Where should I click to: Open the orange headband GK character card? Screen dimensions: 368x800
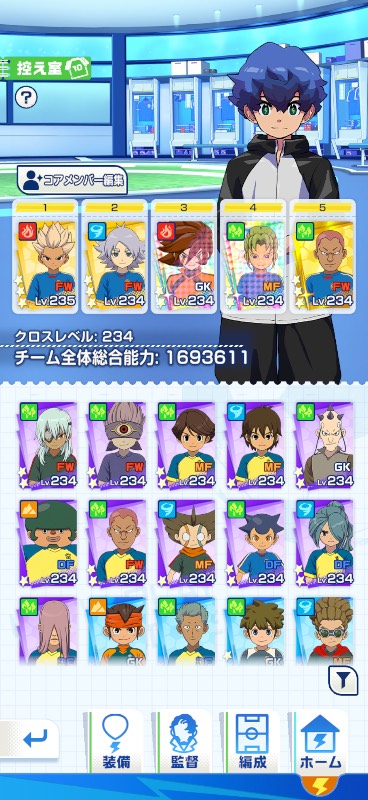tap(117, 632)
